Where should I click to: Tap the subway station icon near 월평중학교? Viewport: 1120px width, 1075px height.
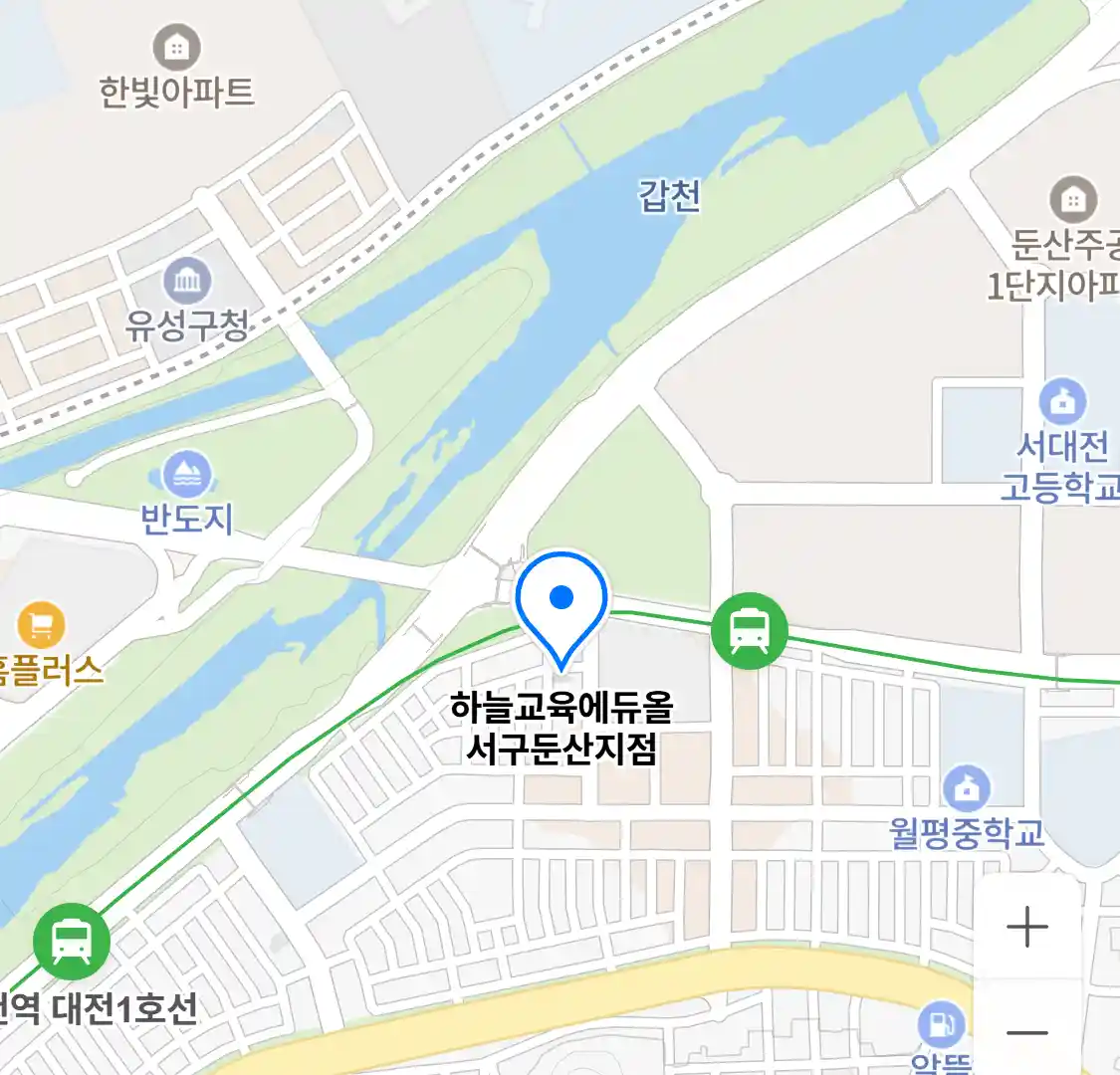[x=750, y=630]
